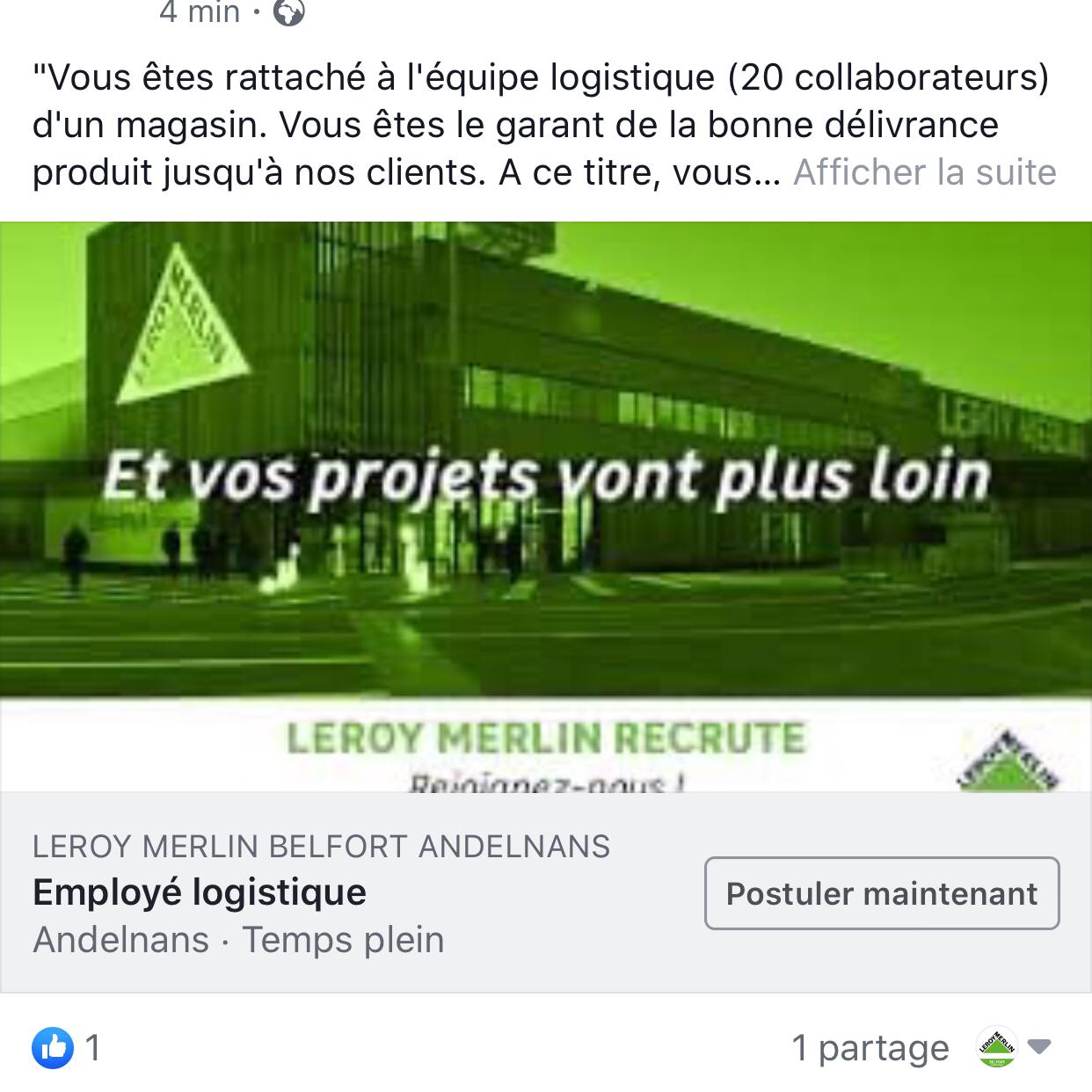Expand post with Afficher la suite

[x=924, y=172]
